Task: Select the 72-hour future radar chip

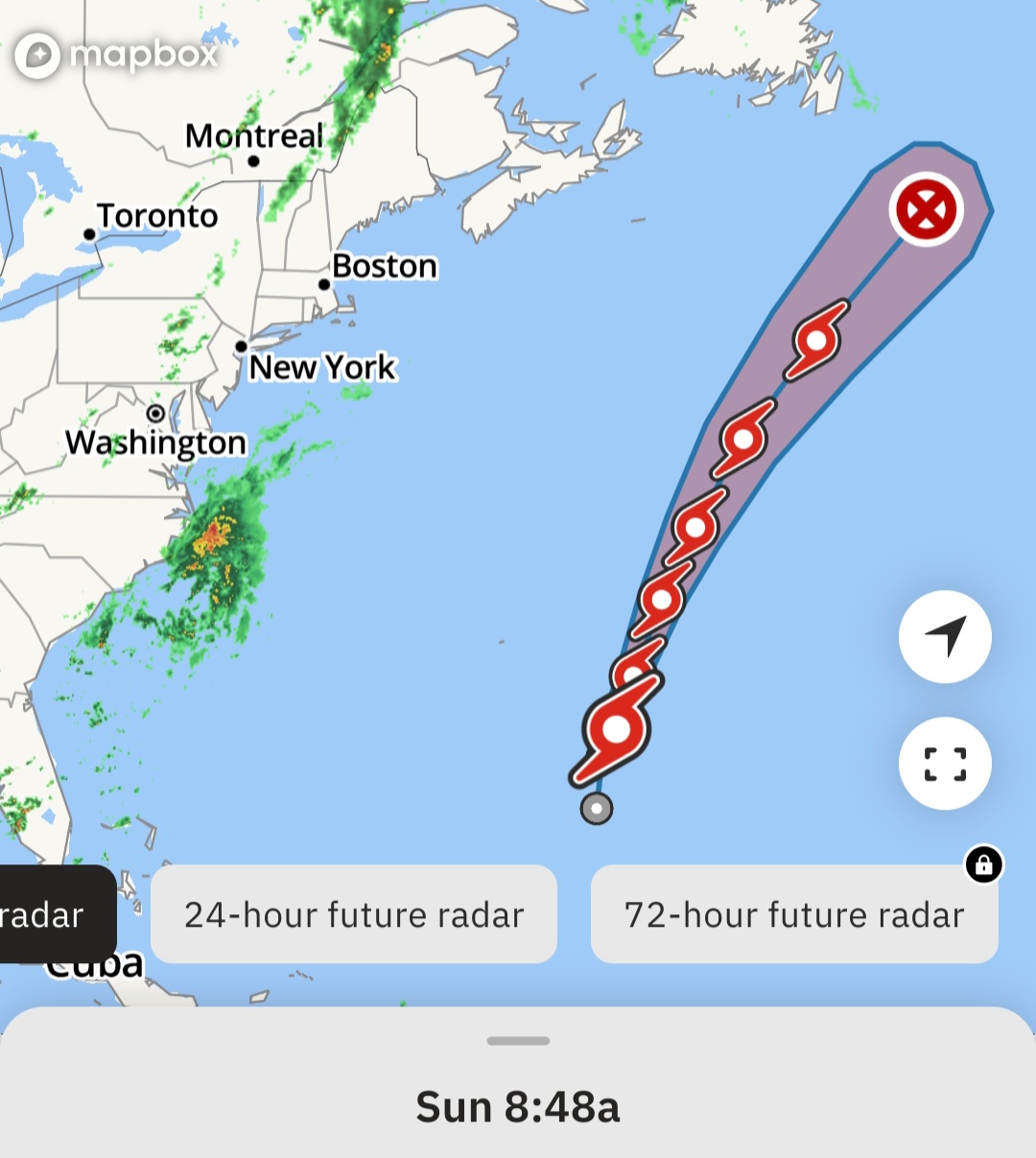Action: pyautogui.click(x=794, y=914)
